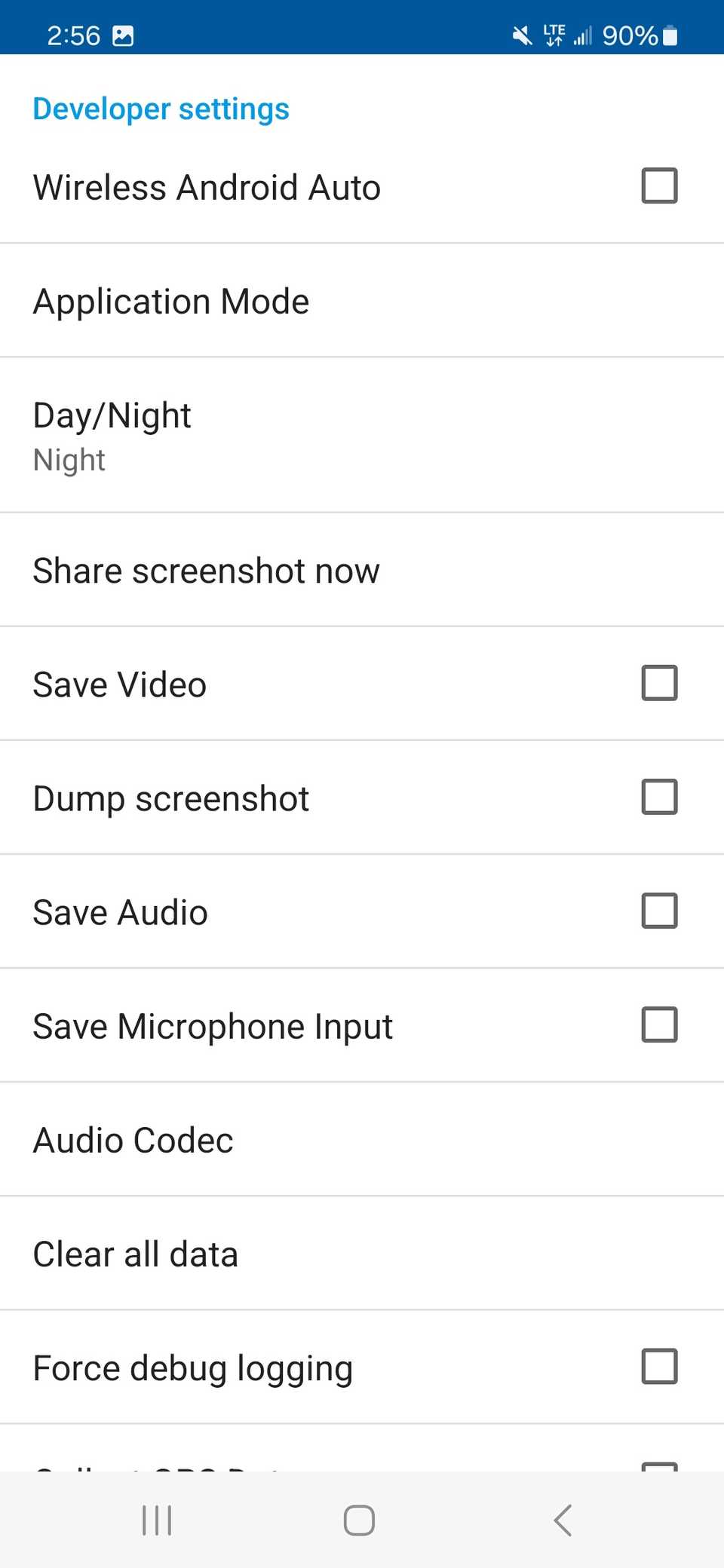Enable Wireless Android Auto
This screenshot has width=724, height=1568.
tap(658, 186)
